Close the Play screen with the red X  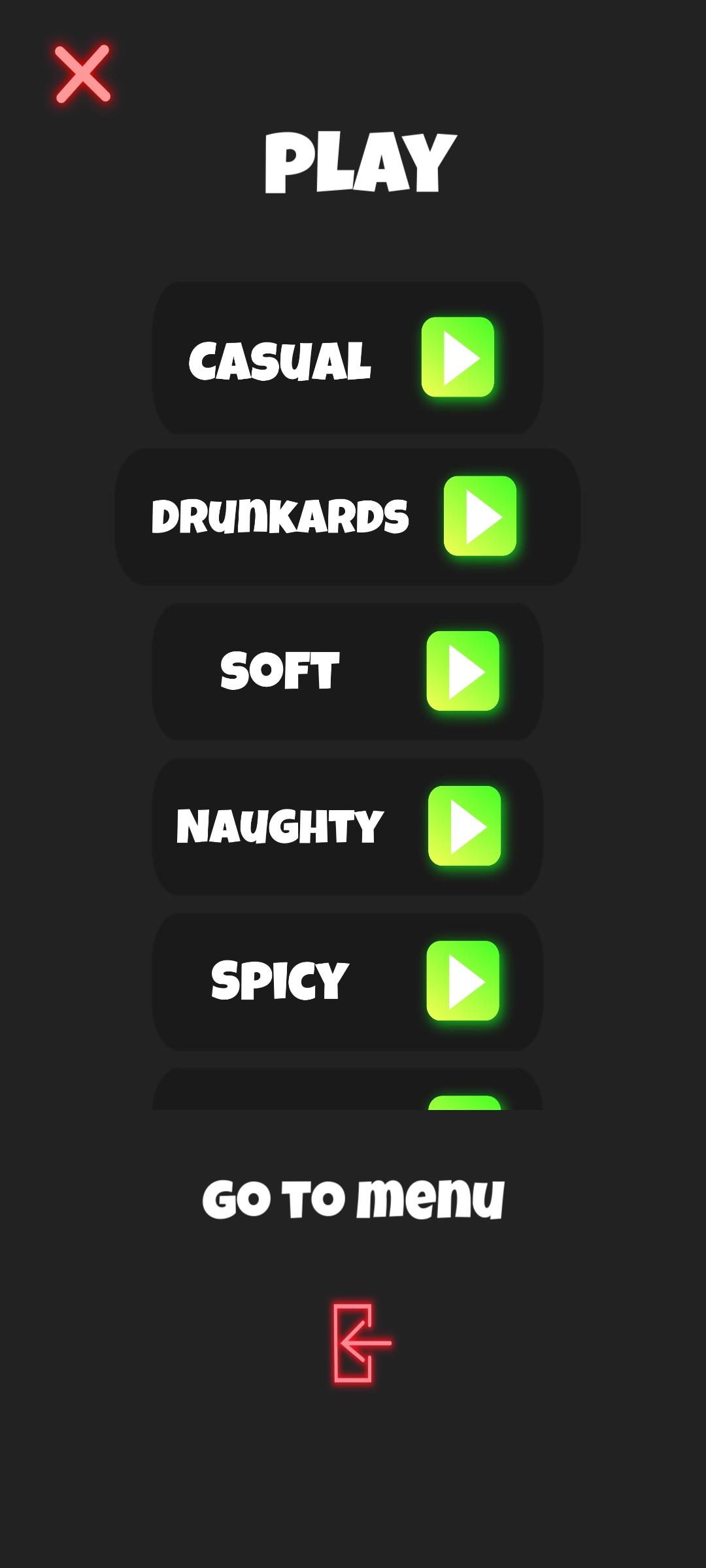pos(82,74)
